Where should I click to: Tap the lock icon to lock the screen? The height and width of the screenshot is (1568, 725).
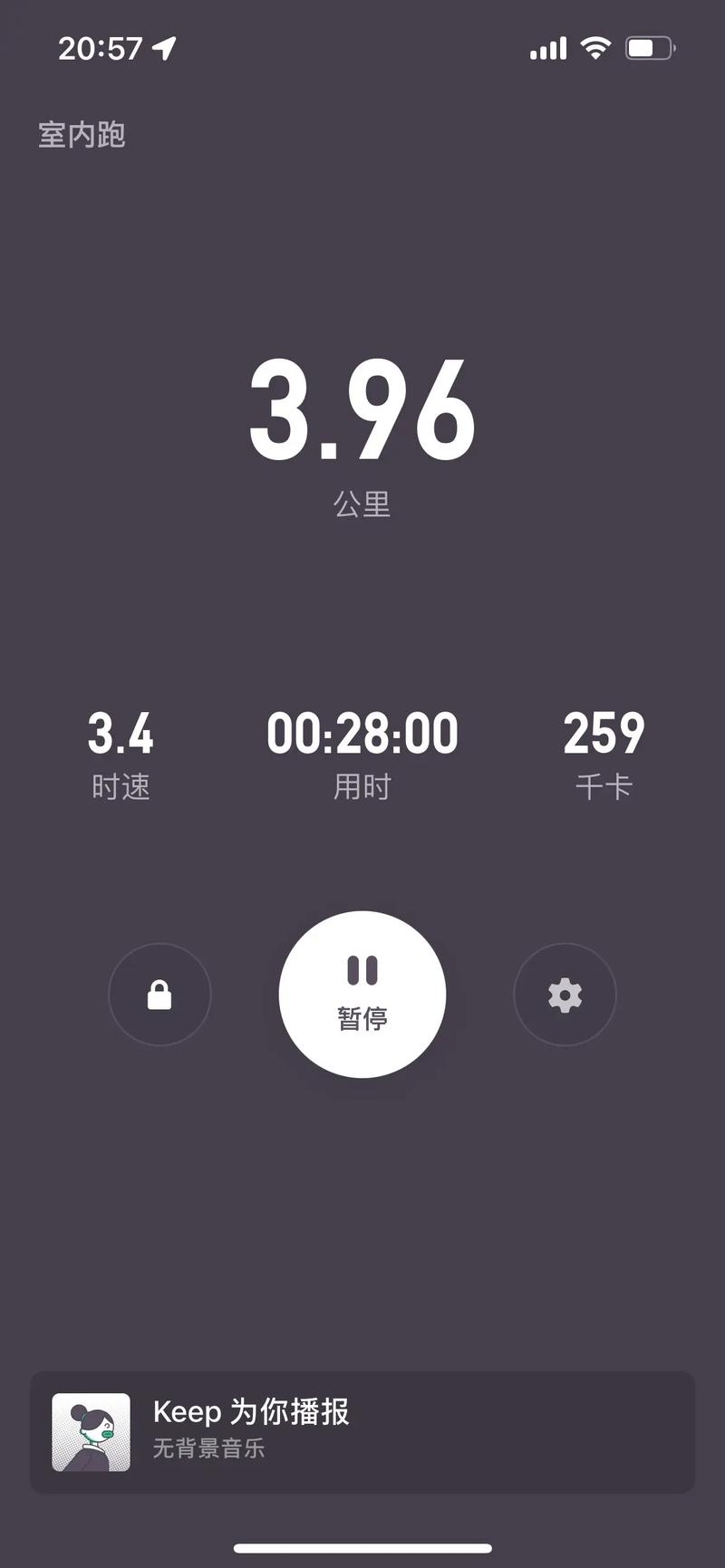point(160,995)
